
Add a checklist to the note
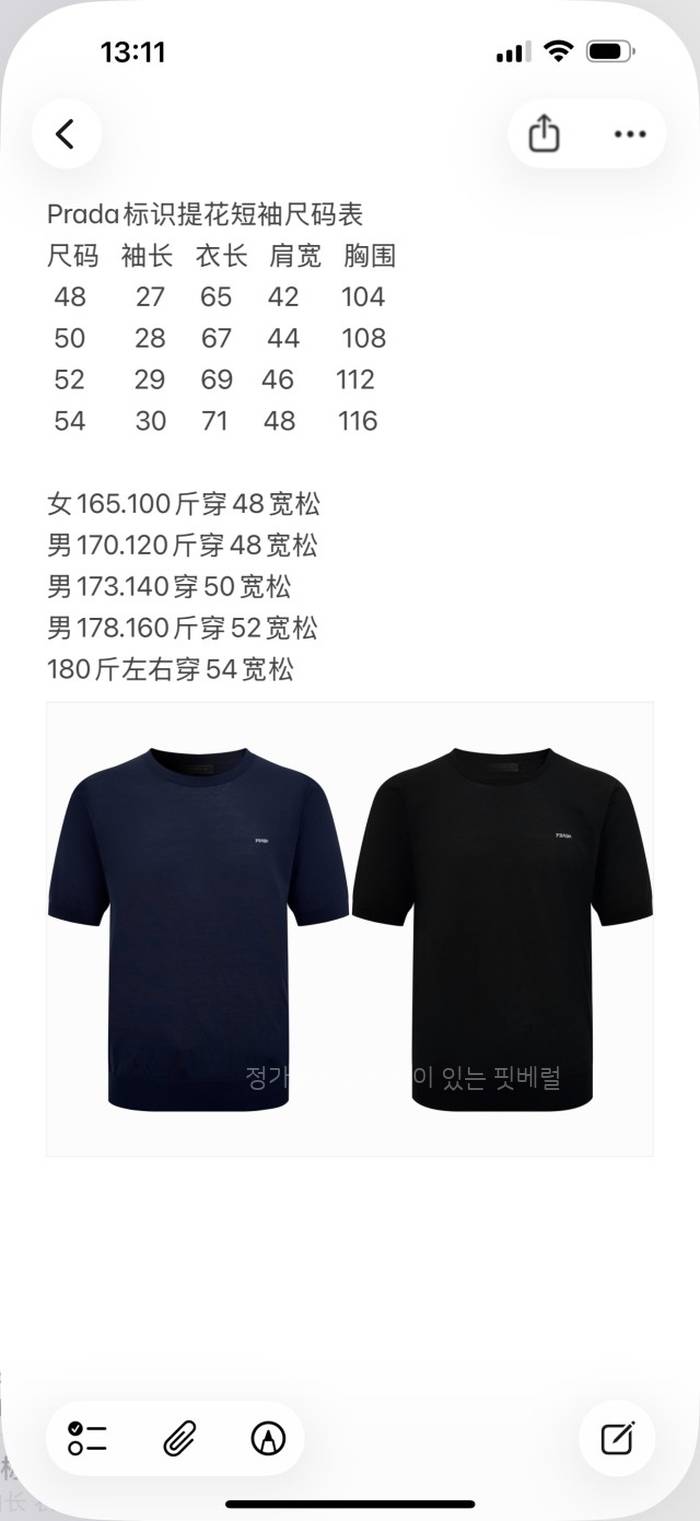tap(88, 1438)
